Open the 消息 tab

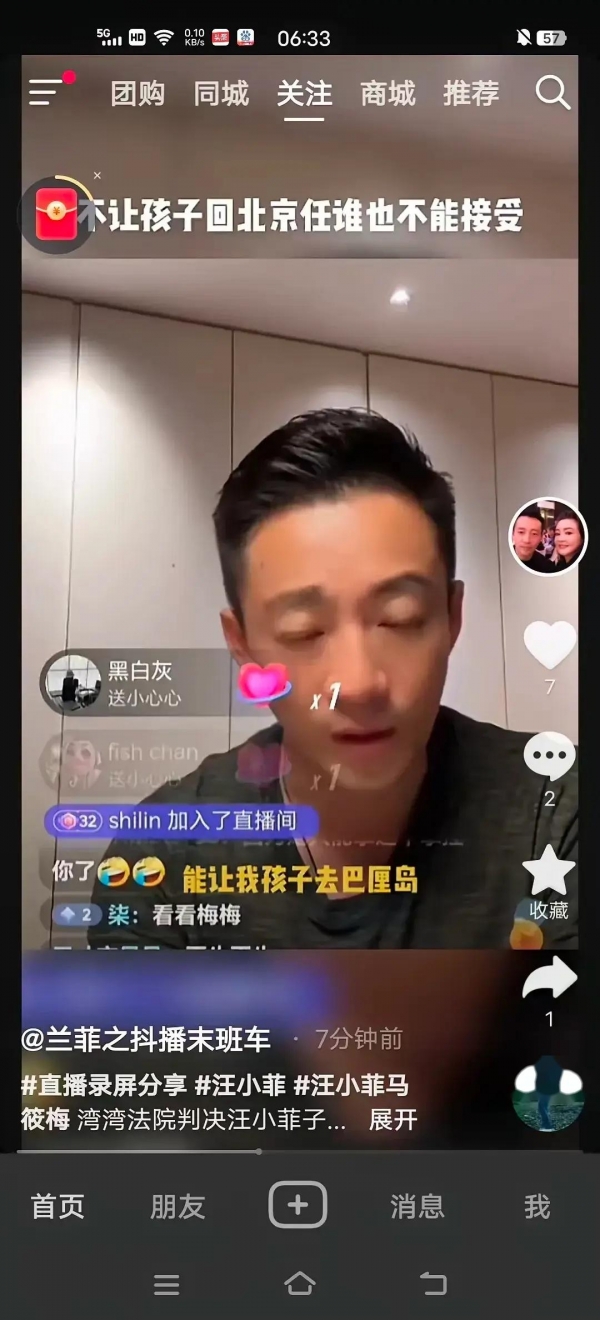tap(417, 1207)
